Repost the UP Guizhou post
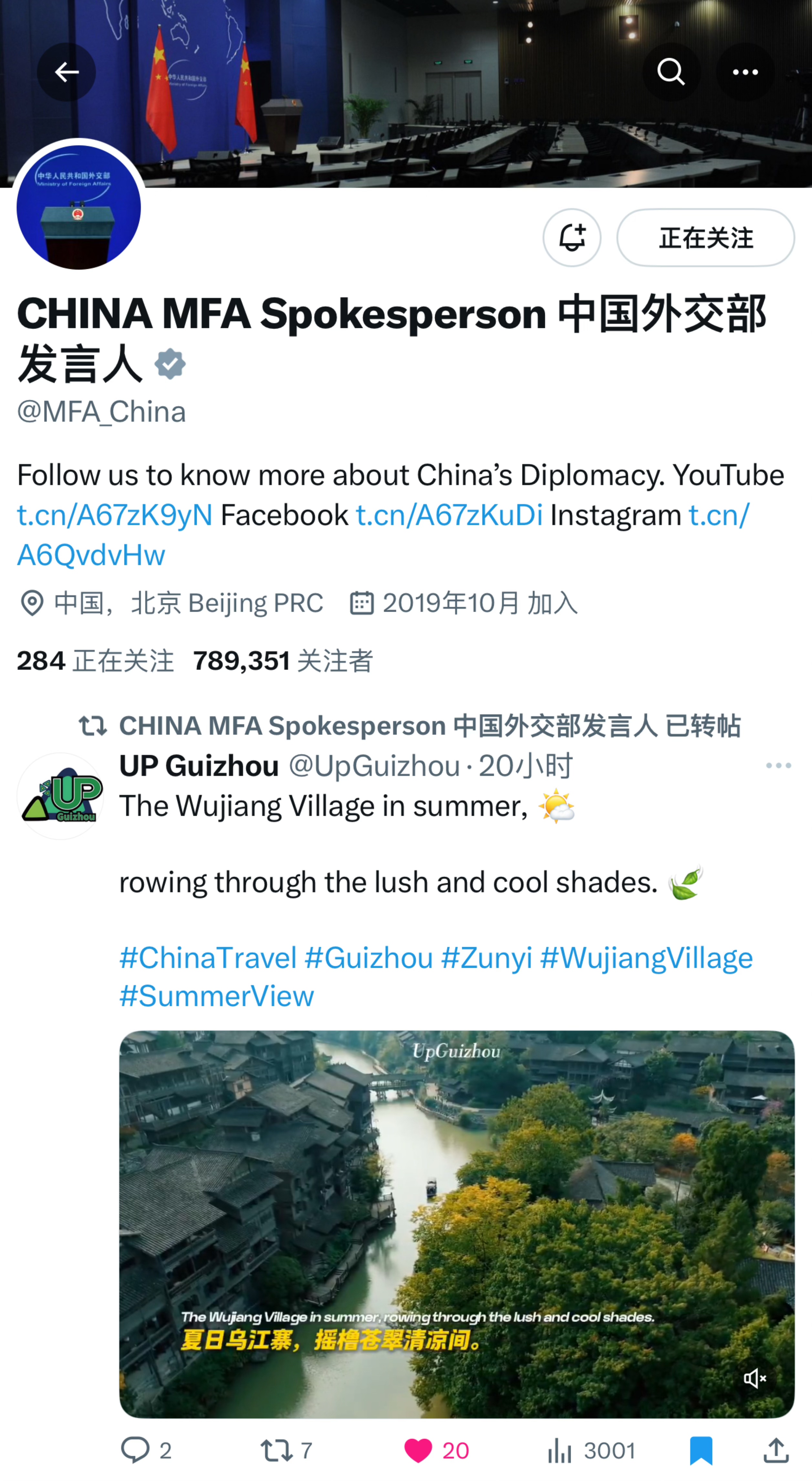The width and height of the screenshot is (812, 1481). [x=277, y=1450]
